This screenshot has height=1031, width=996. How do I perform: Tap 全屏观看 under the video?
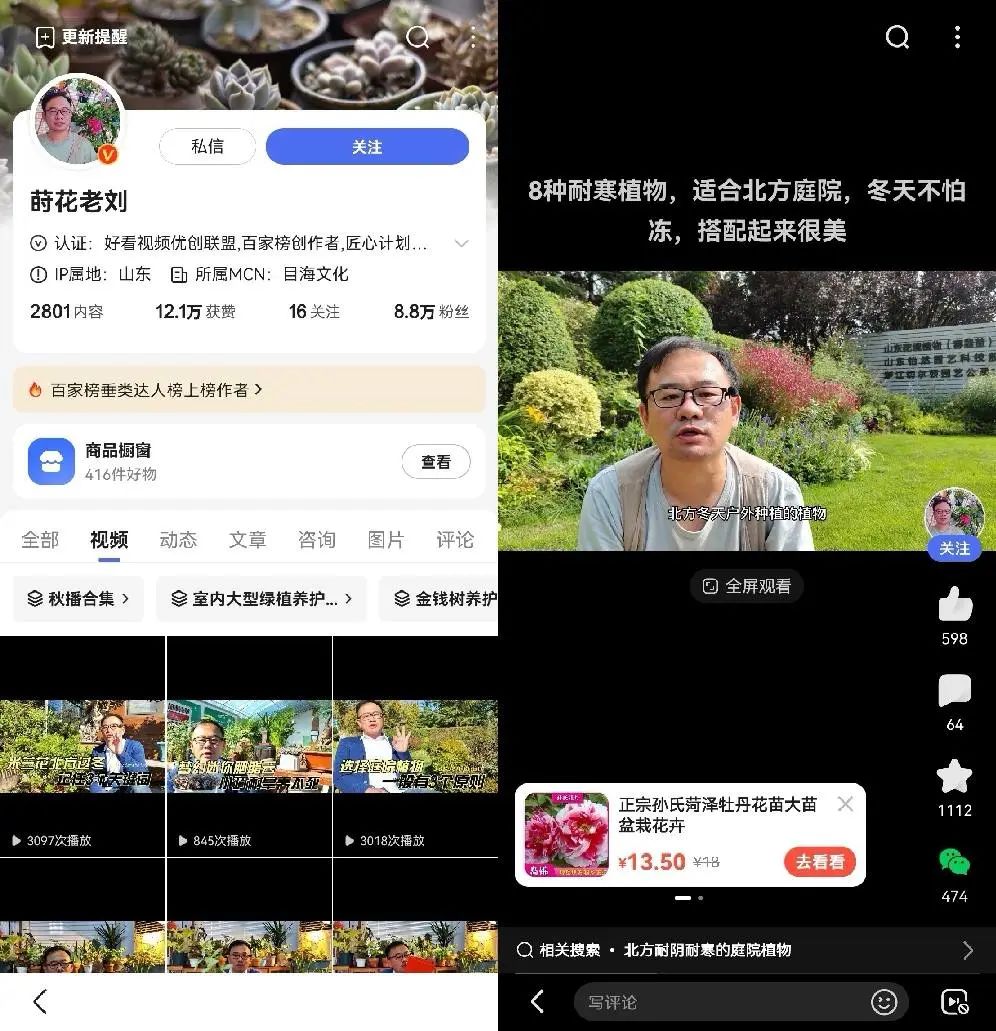point(746,586)
